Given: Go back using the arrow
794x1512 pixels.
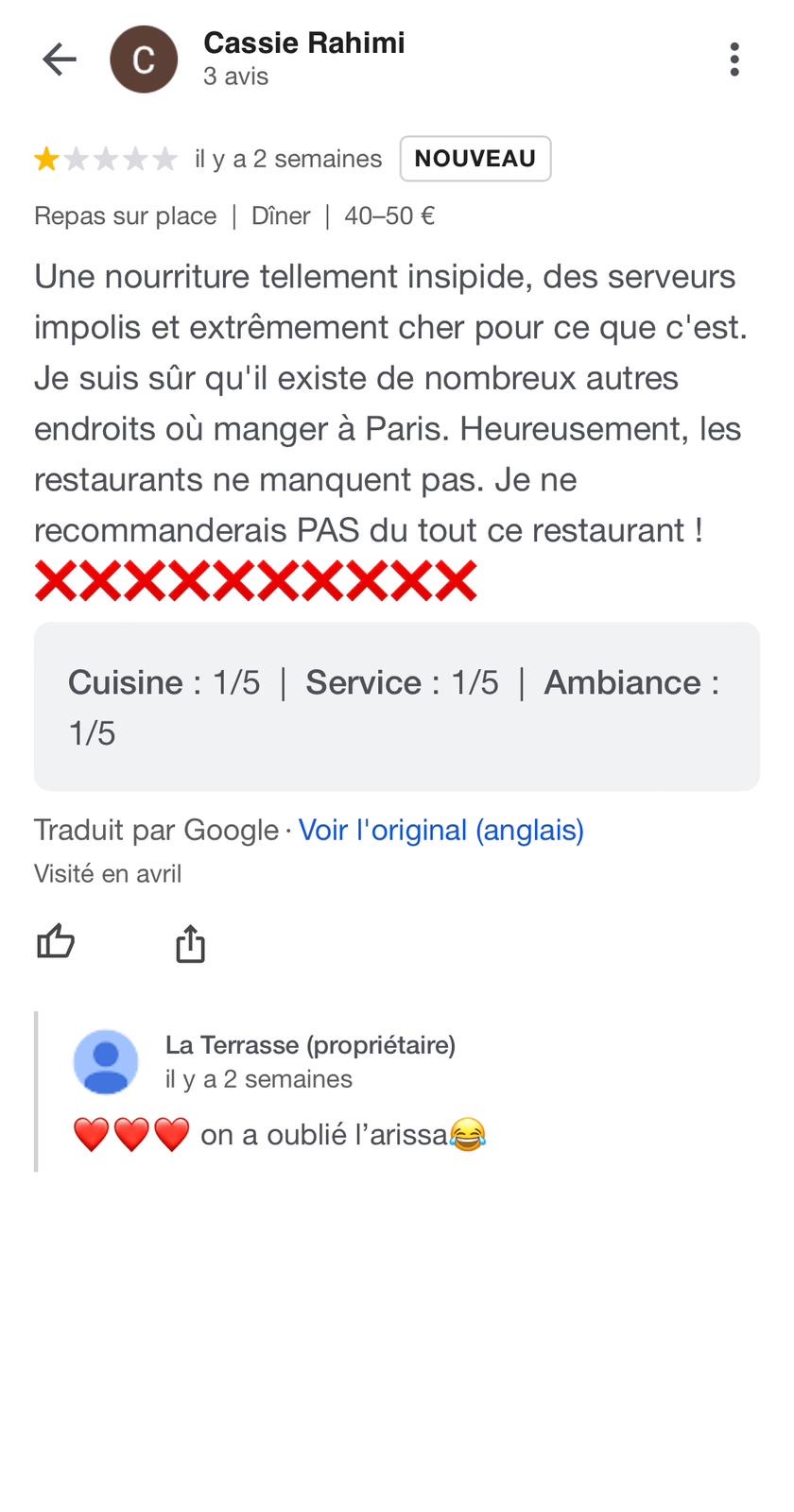Looking at the screenshot, I should click(x=59, y=60).
